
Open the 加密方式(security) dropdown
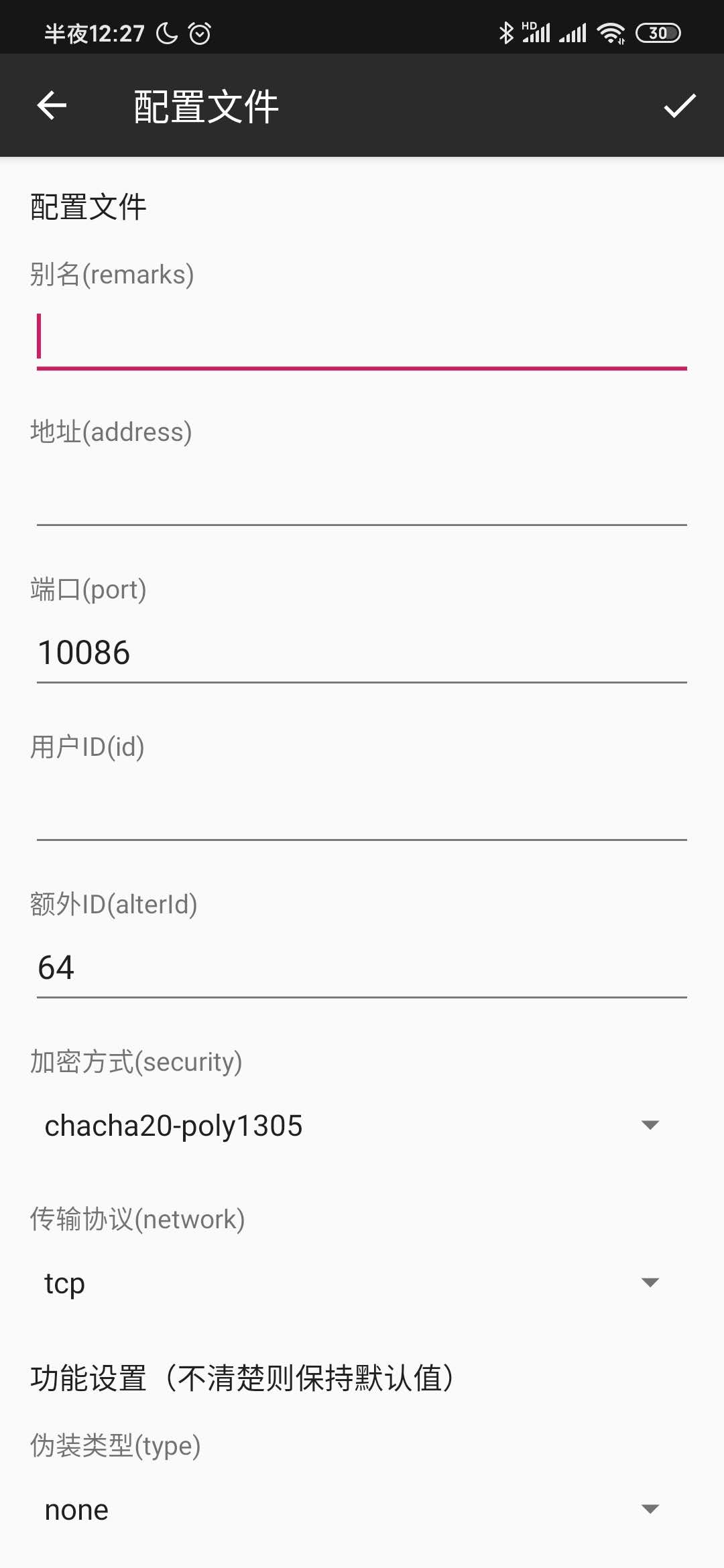(x=352, y=1126)
